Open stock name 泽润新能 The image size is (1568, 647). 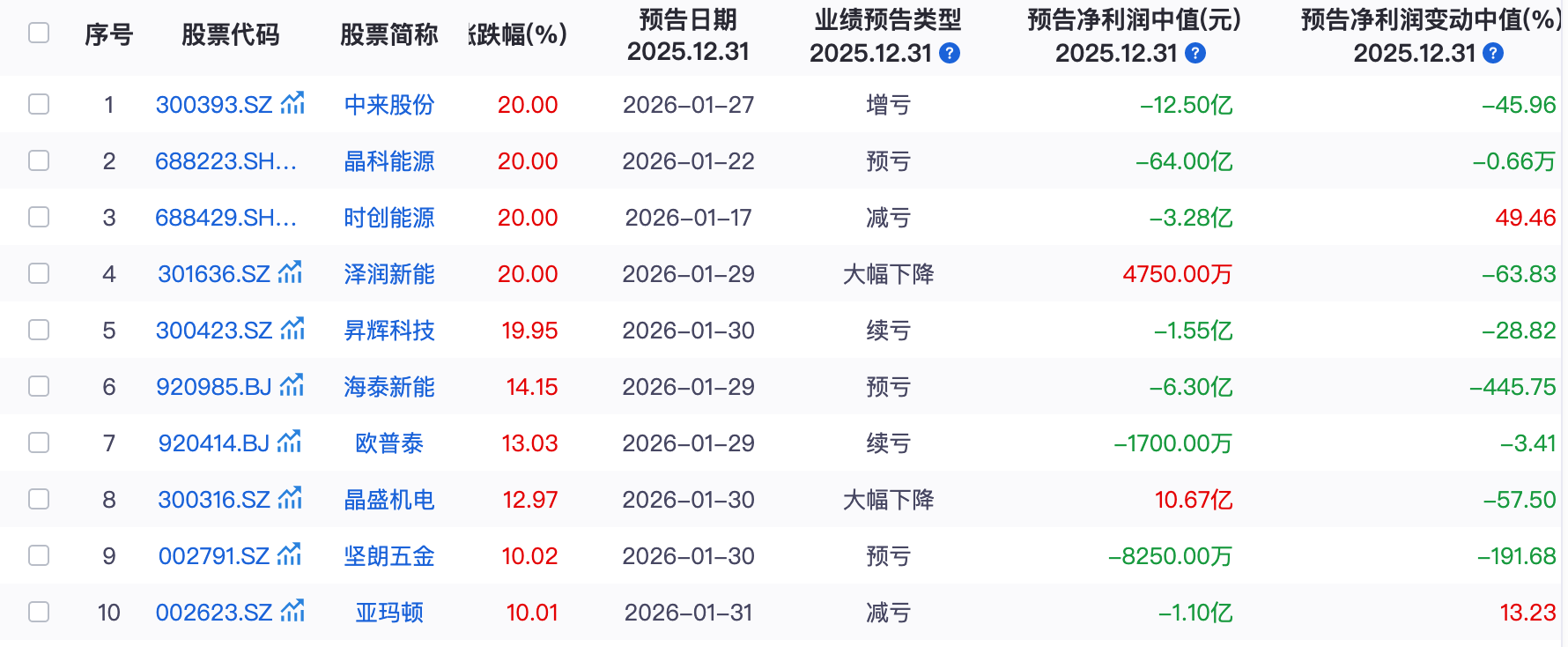[x=389, y=274]
